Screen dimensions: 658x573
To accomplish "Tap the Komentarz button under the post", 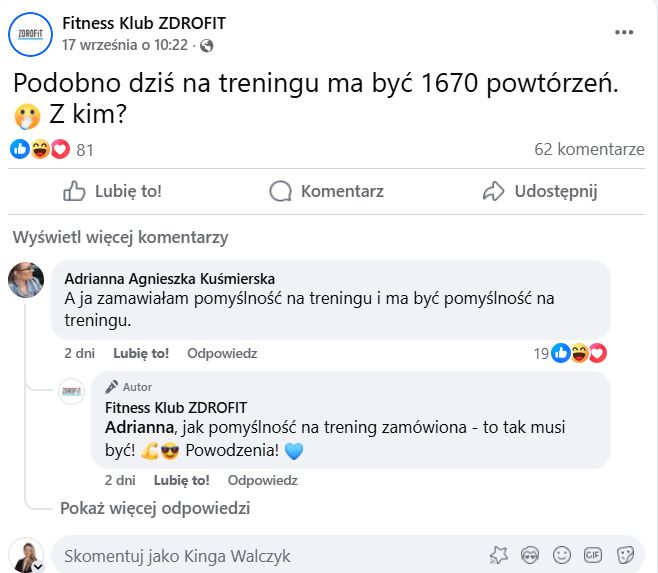I will click(x=327, y=191).
